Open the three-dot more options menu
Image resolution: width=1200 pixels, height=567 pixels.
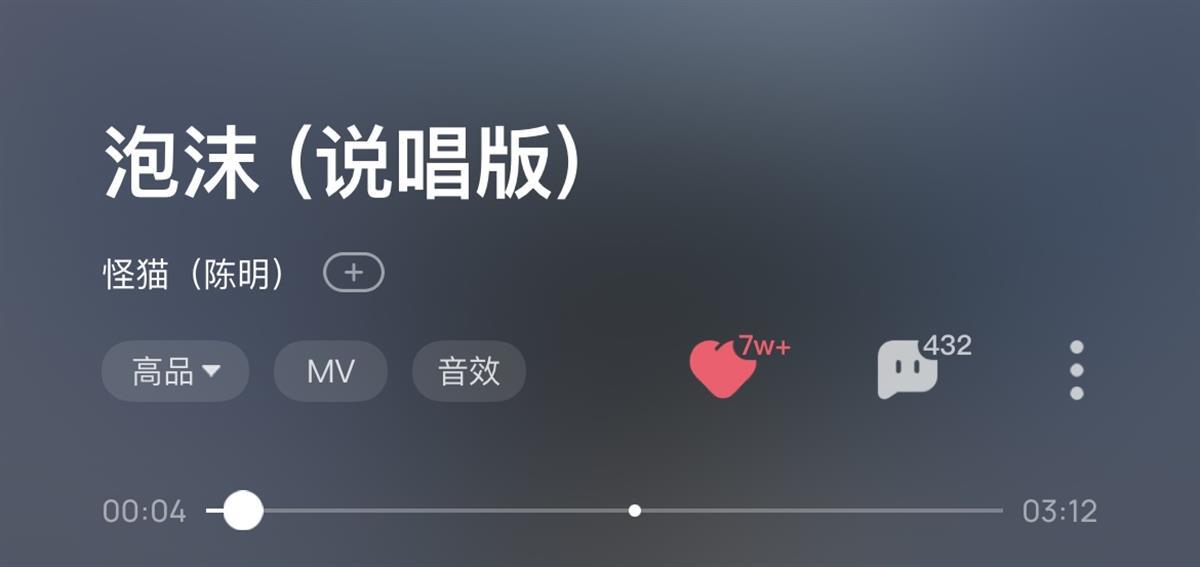coord(1076,370)
